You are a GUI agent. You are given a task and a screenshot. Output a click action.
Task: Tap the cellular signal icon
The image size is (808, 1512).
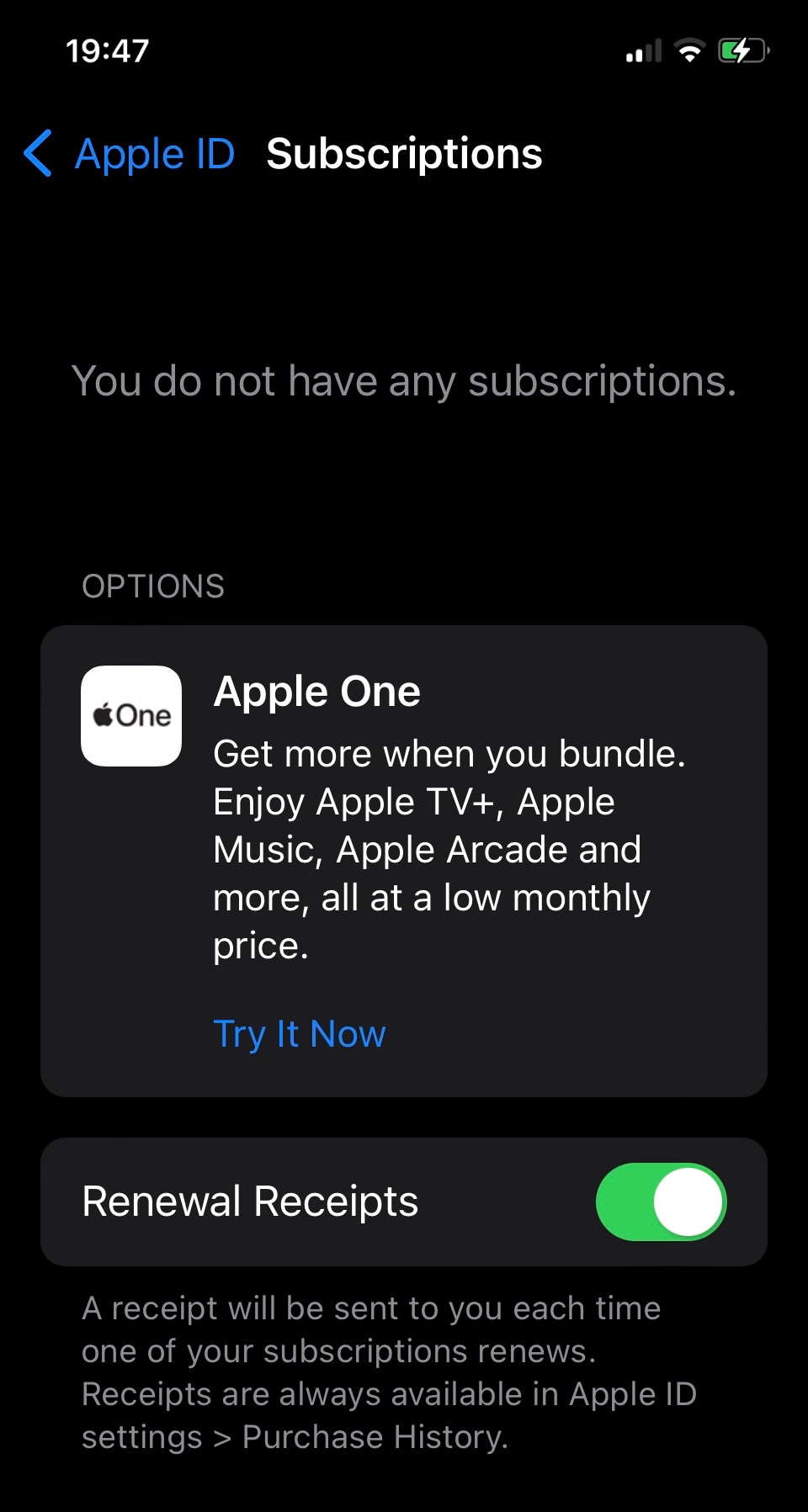coord(643,52)
